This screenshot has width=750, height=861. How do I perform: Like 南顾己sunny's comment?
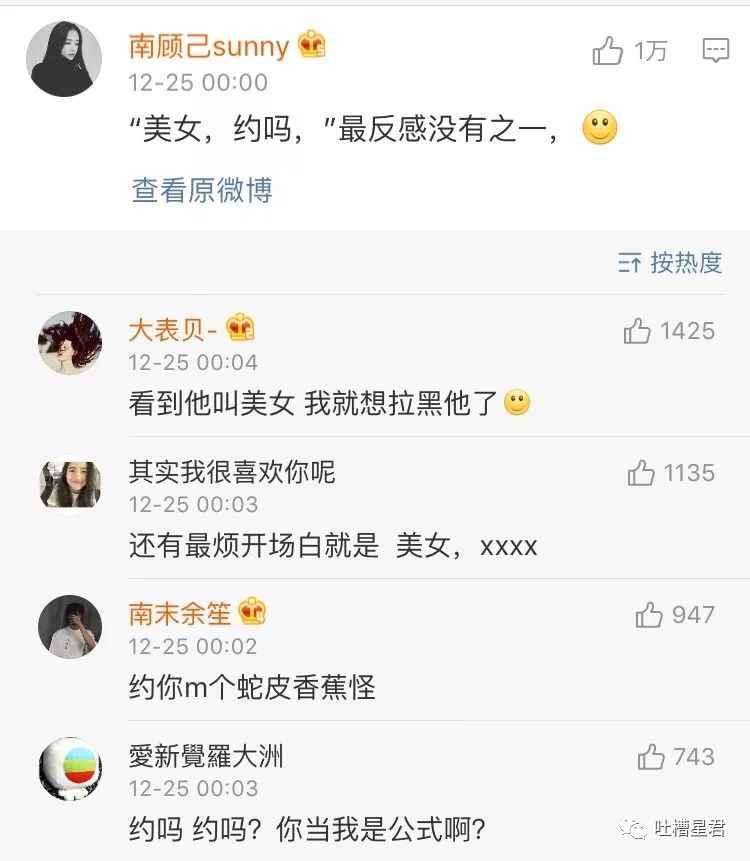pos(608,50)
